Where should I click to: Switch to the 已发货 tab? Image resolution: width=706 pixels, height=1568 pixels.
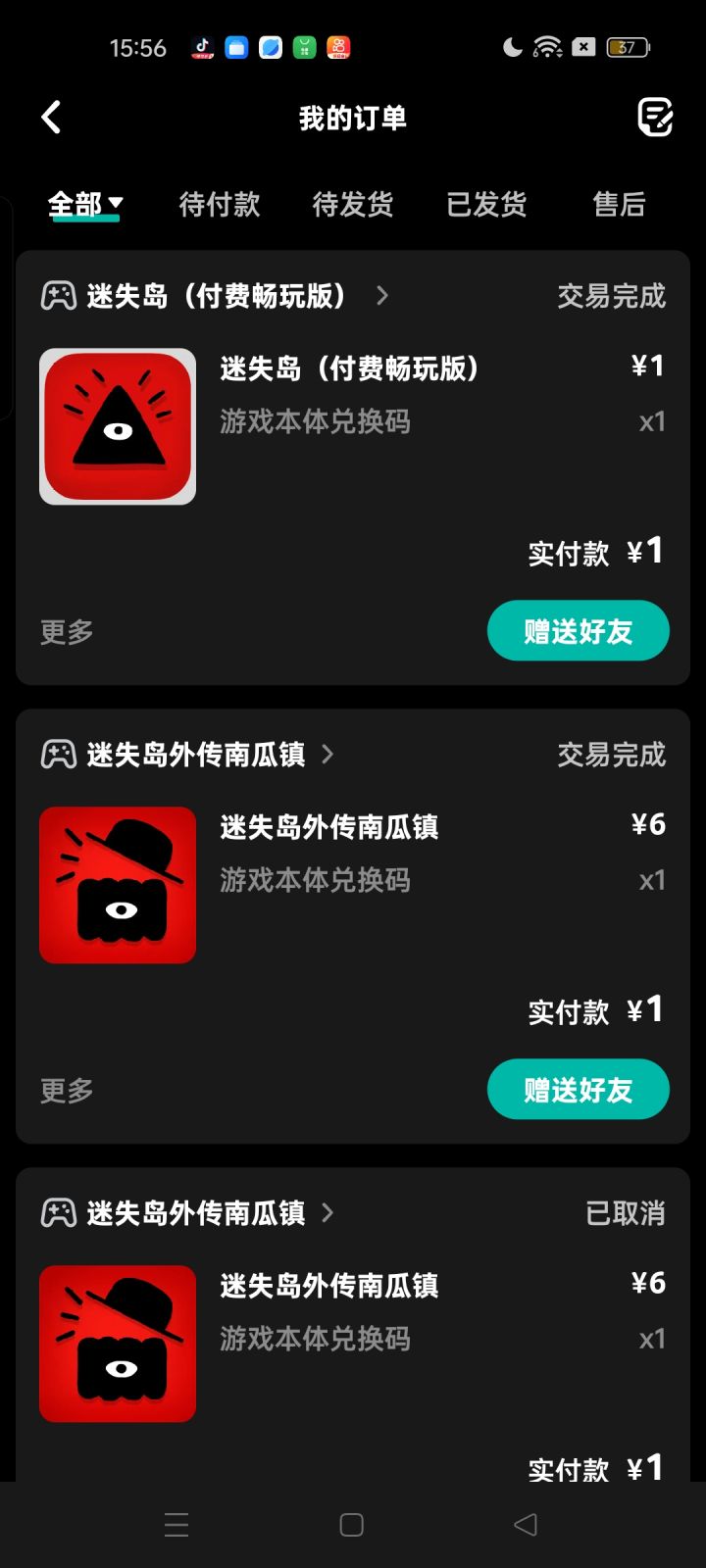click(x=486, y=204)
